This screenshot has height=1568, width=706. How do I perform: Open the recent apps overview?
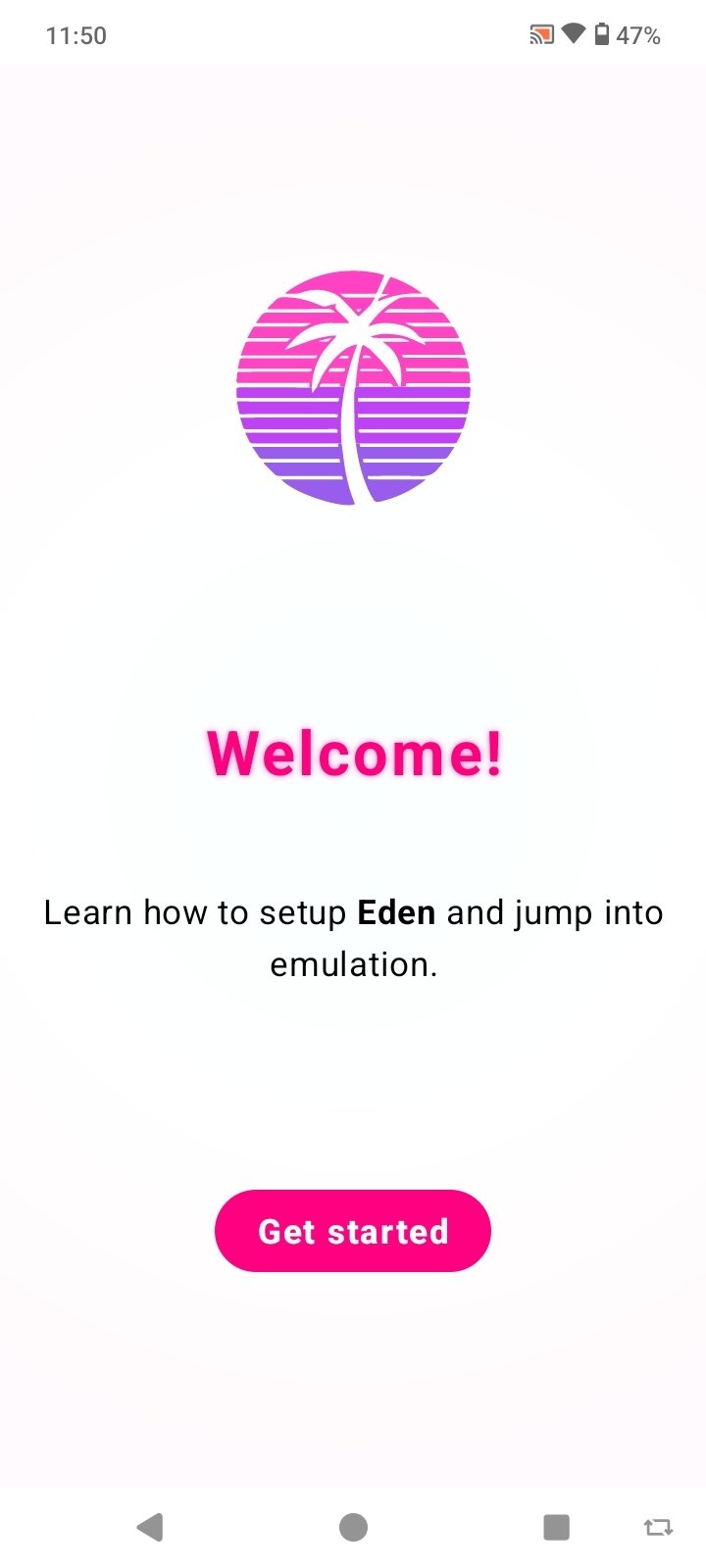point(556,1527)
